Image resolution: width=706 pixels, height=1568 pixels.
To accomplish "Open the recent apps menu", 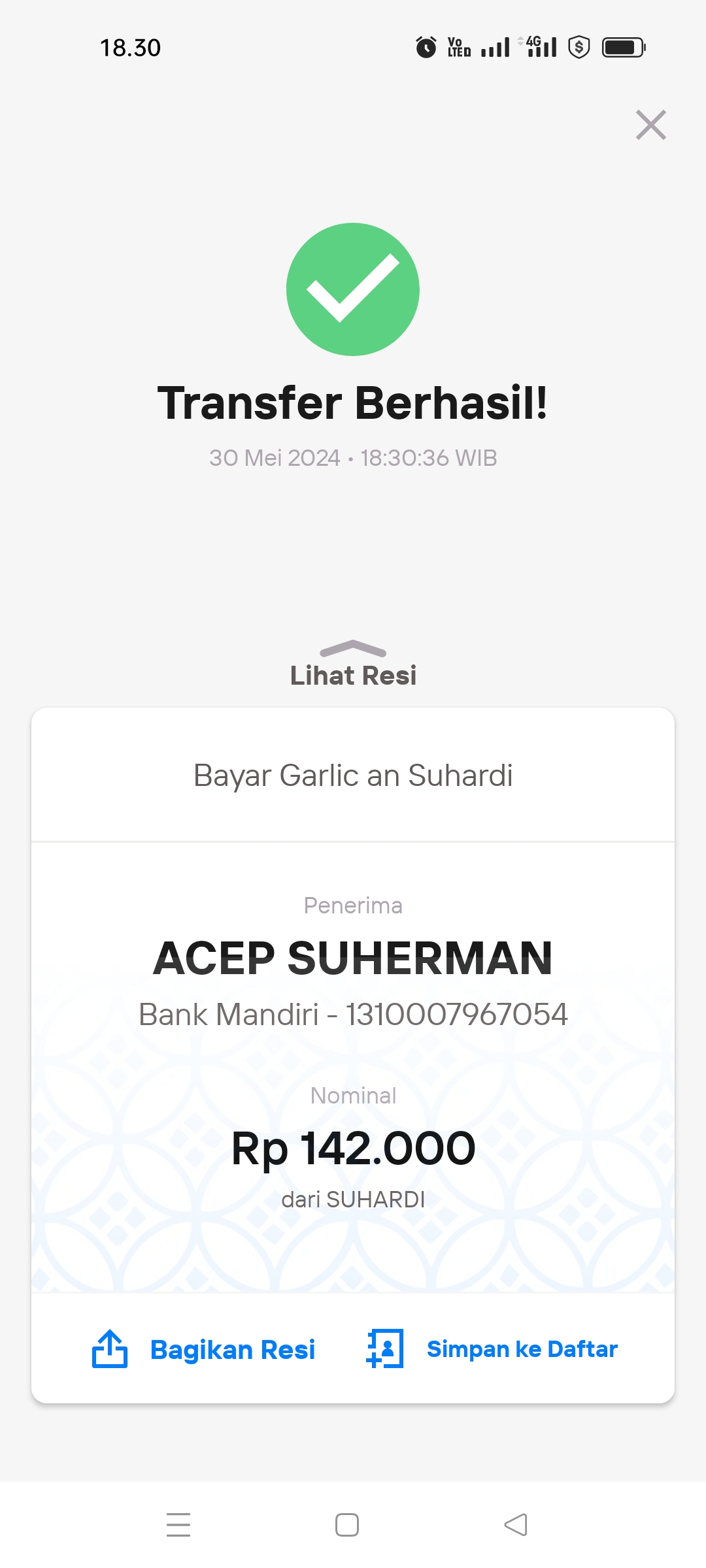I will pos(178,1525).
